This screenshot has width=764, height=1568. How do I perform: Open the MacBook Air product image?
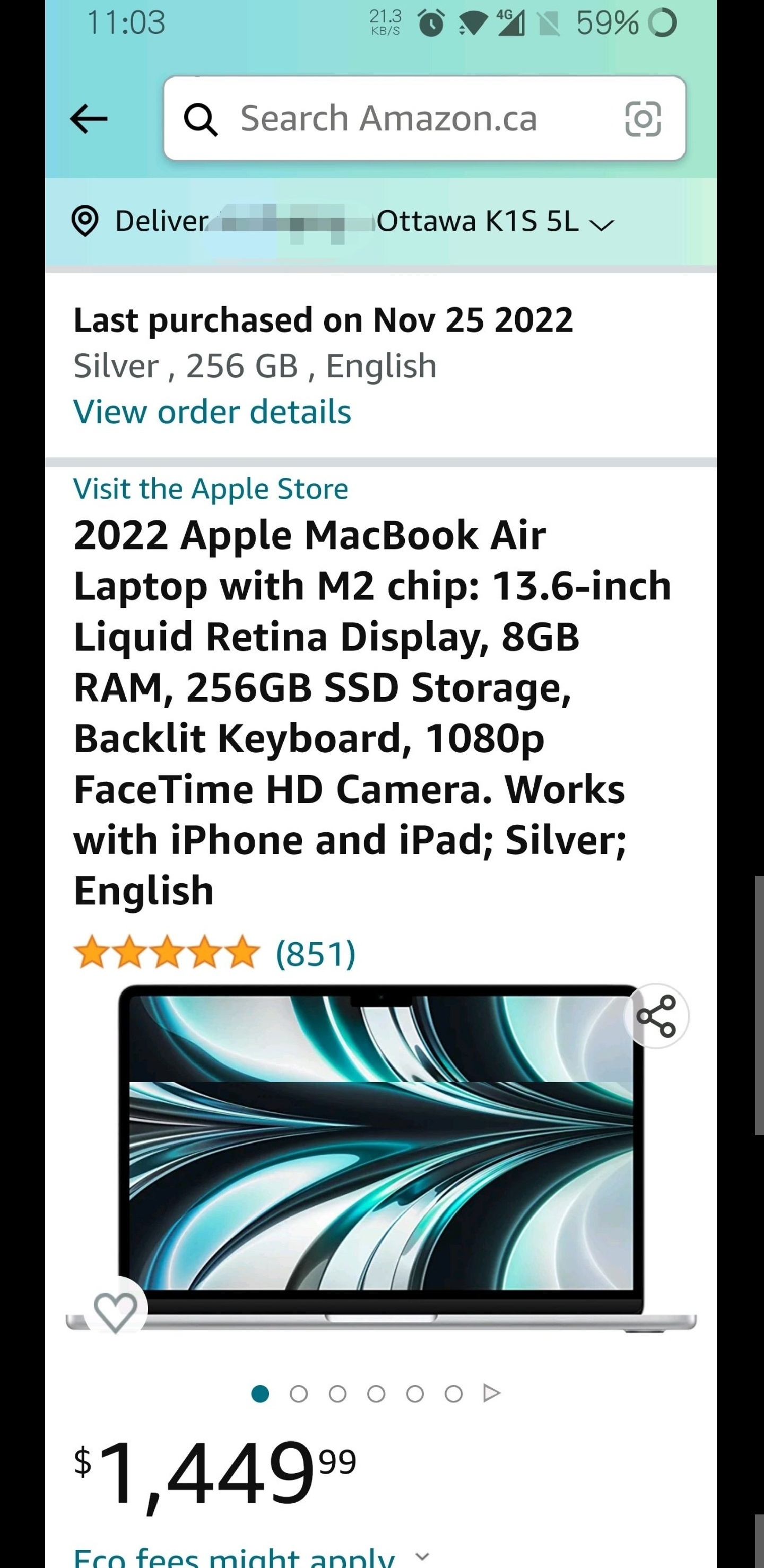click(381, 1156)
